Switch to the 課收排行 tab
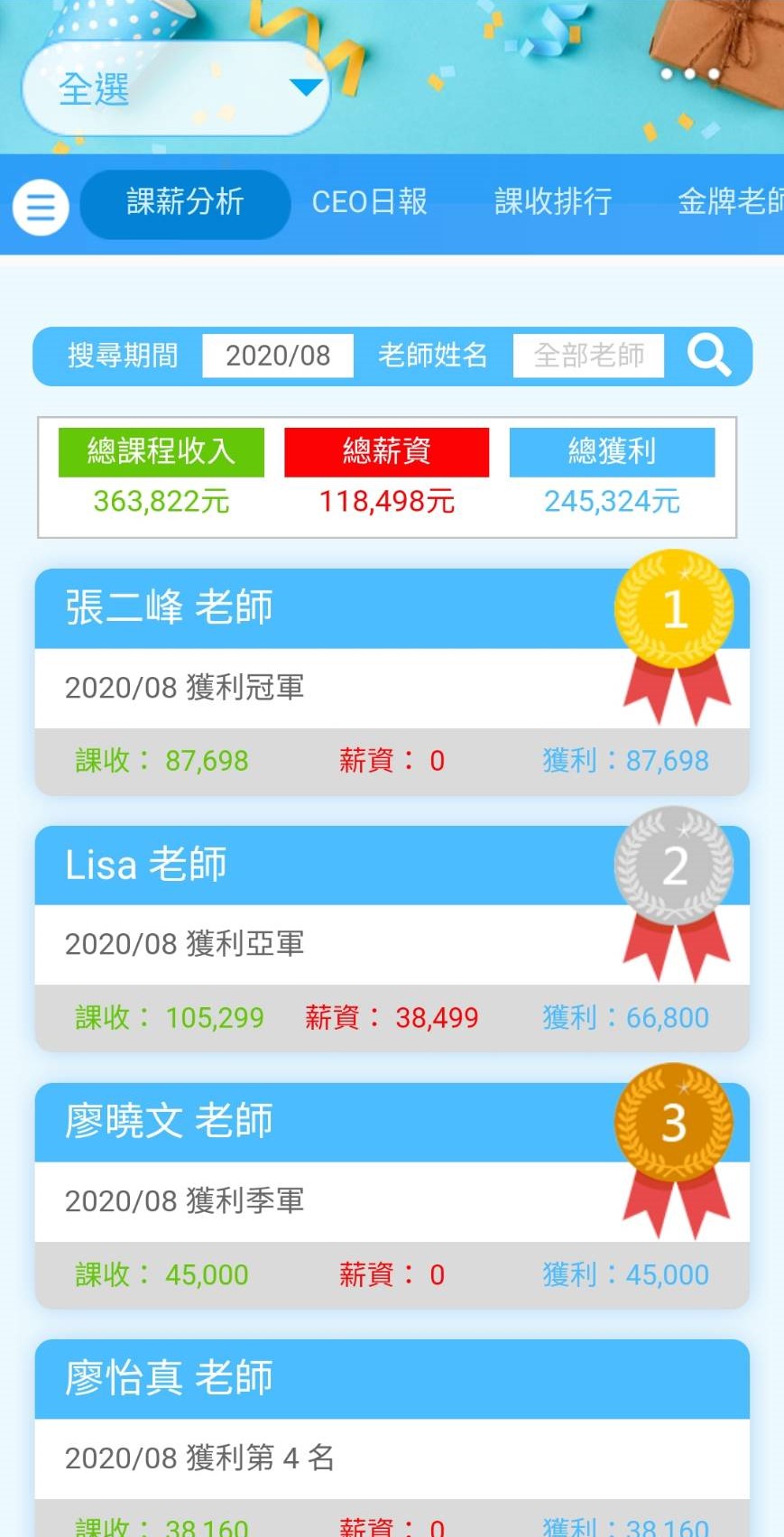 (x=553, y=202)
